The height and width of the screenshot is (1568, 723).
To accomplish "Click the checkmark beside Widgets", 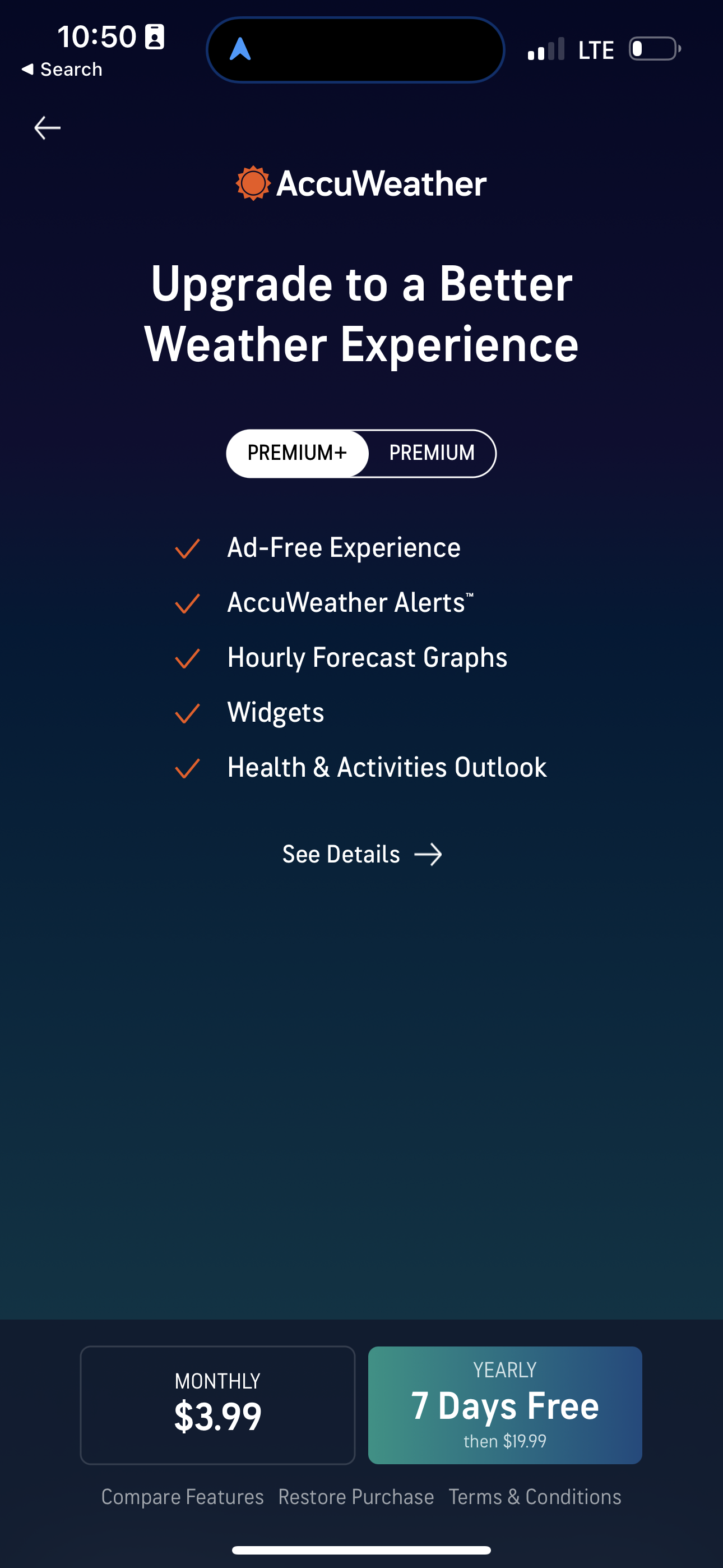I will pos(188,713).
